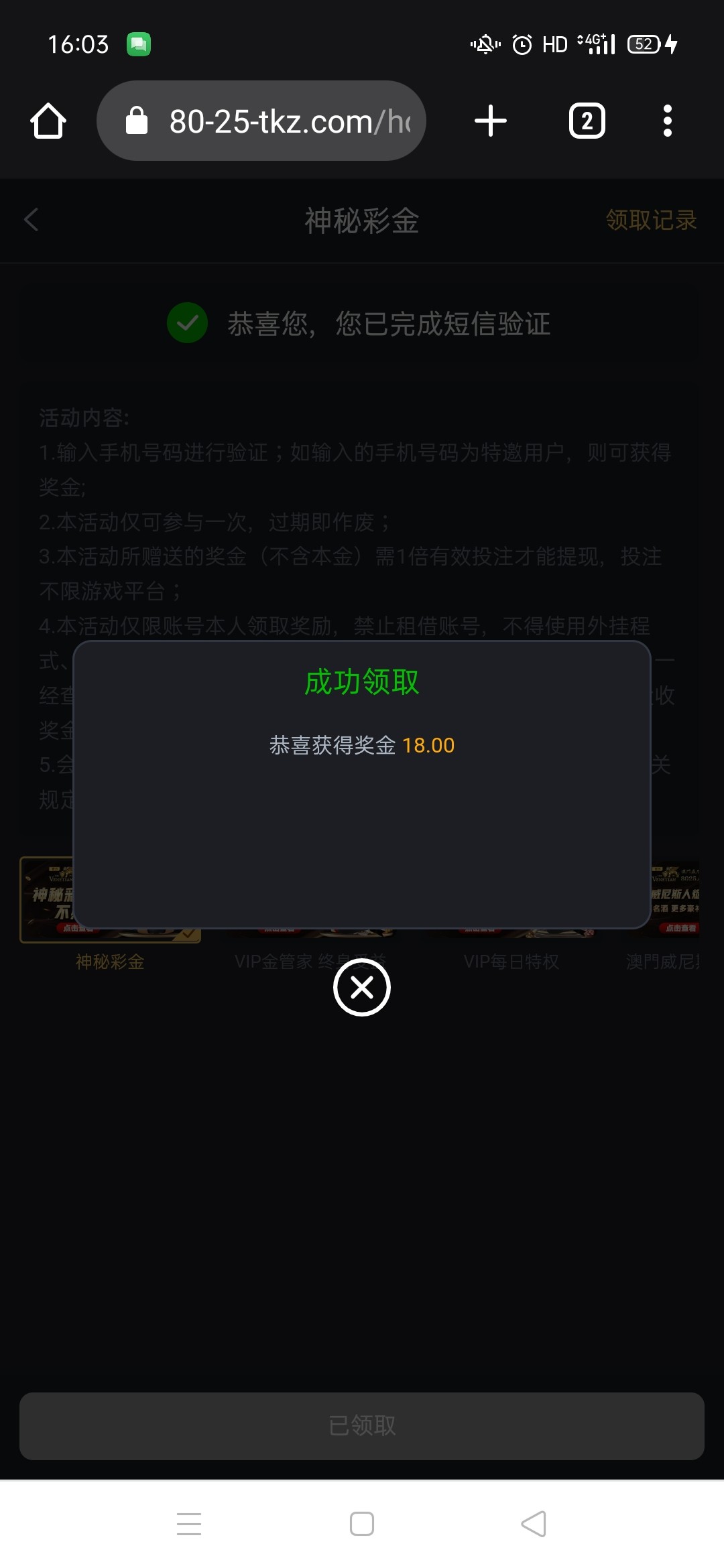Show the open tabs switcher
This screenshot has width=724, height=1568.
click(x=587, y=121)
